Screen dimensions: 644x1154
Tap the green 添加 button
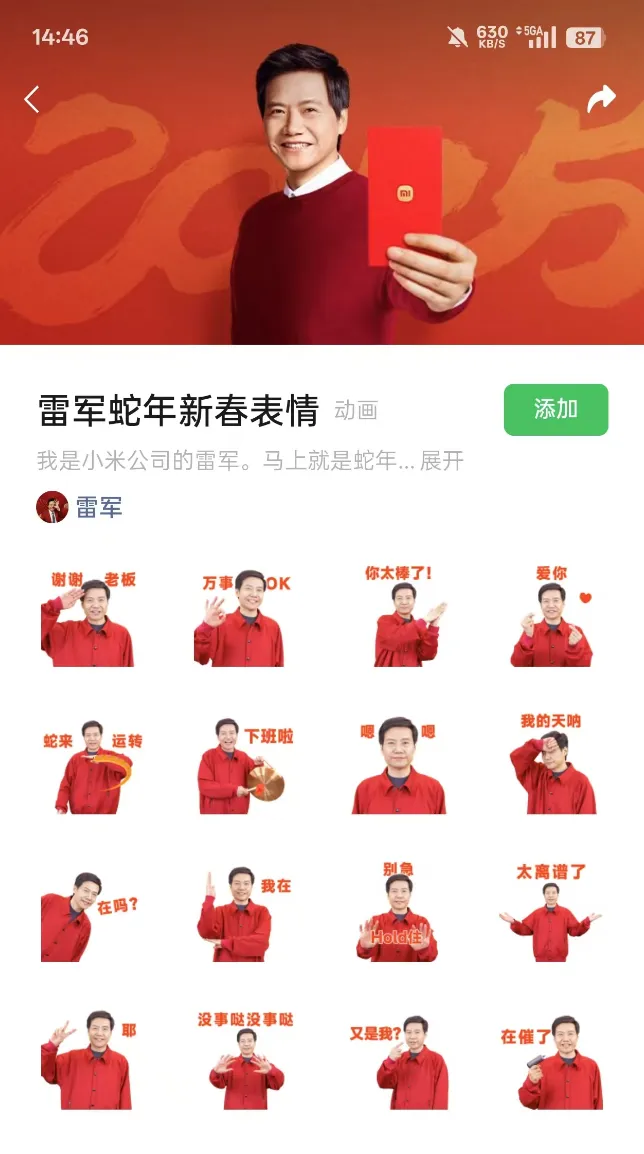(x=555, y=409)
